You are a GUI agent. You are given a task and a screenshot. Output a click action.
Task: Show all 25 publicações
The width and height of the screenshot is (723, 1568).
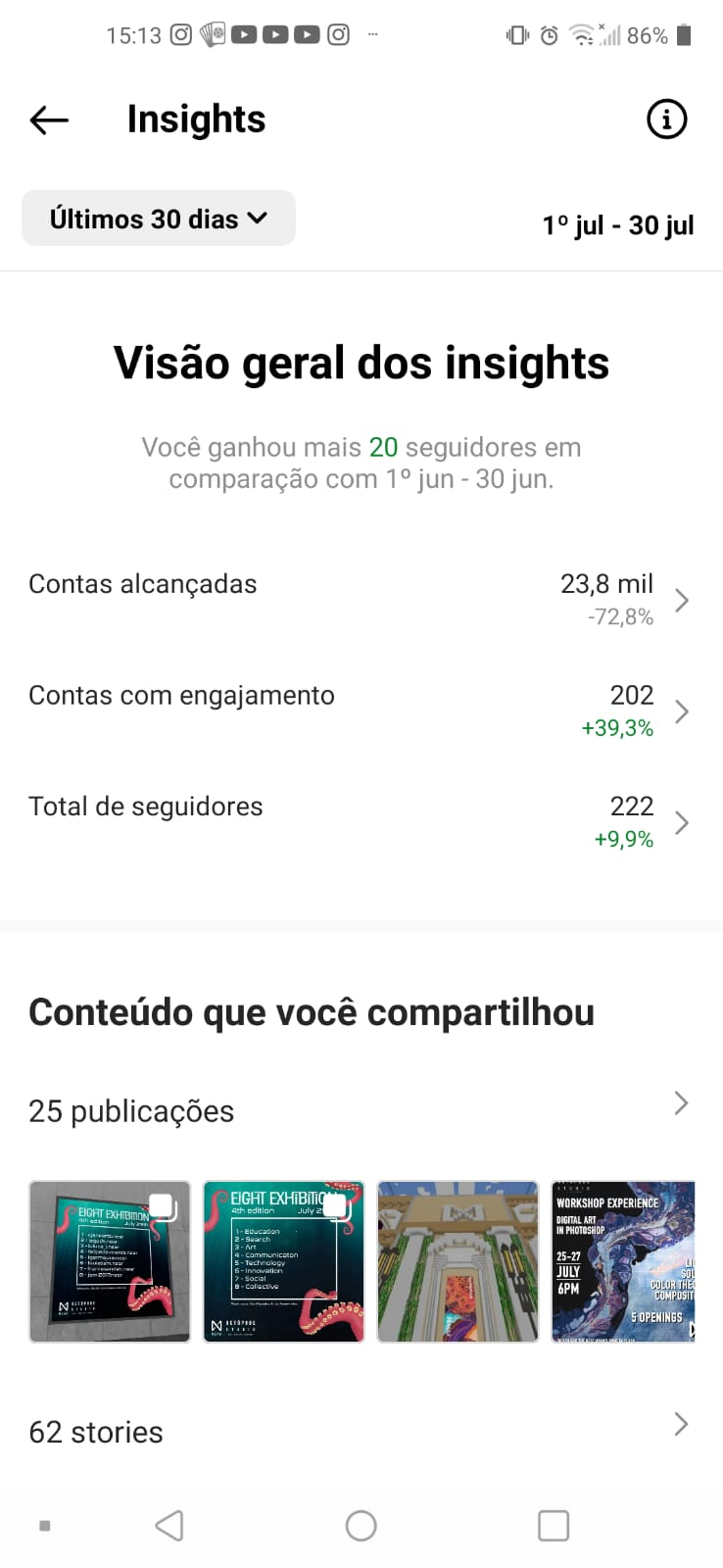[361, 1110]
